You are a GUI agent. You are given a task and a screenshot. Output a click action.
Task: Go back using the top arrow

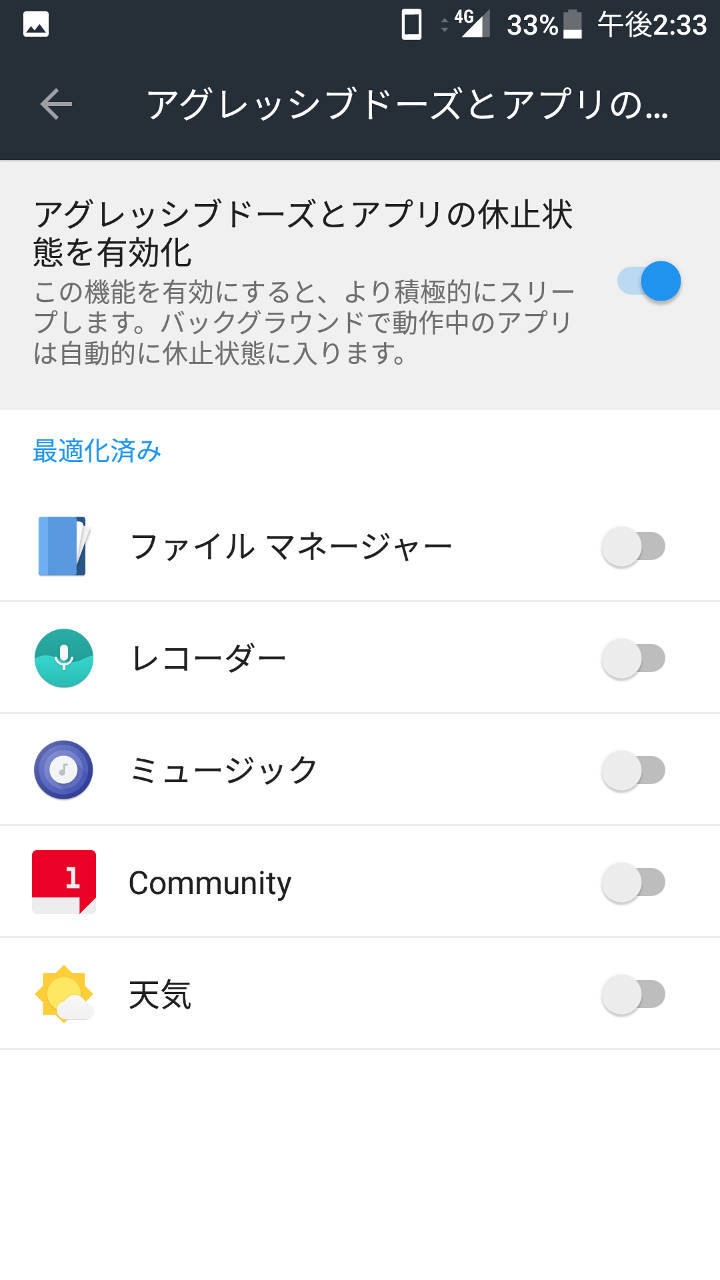point(56,104)
